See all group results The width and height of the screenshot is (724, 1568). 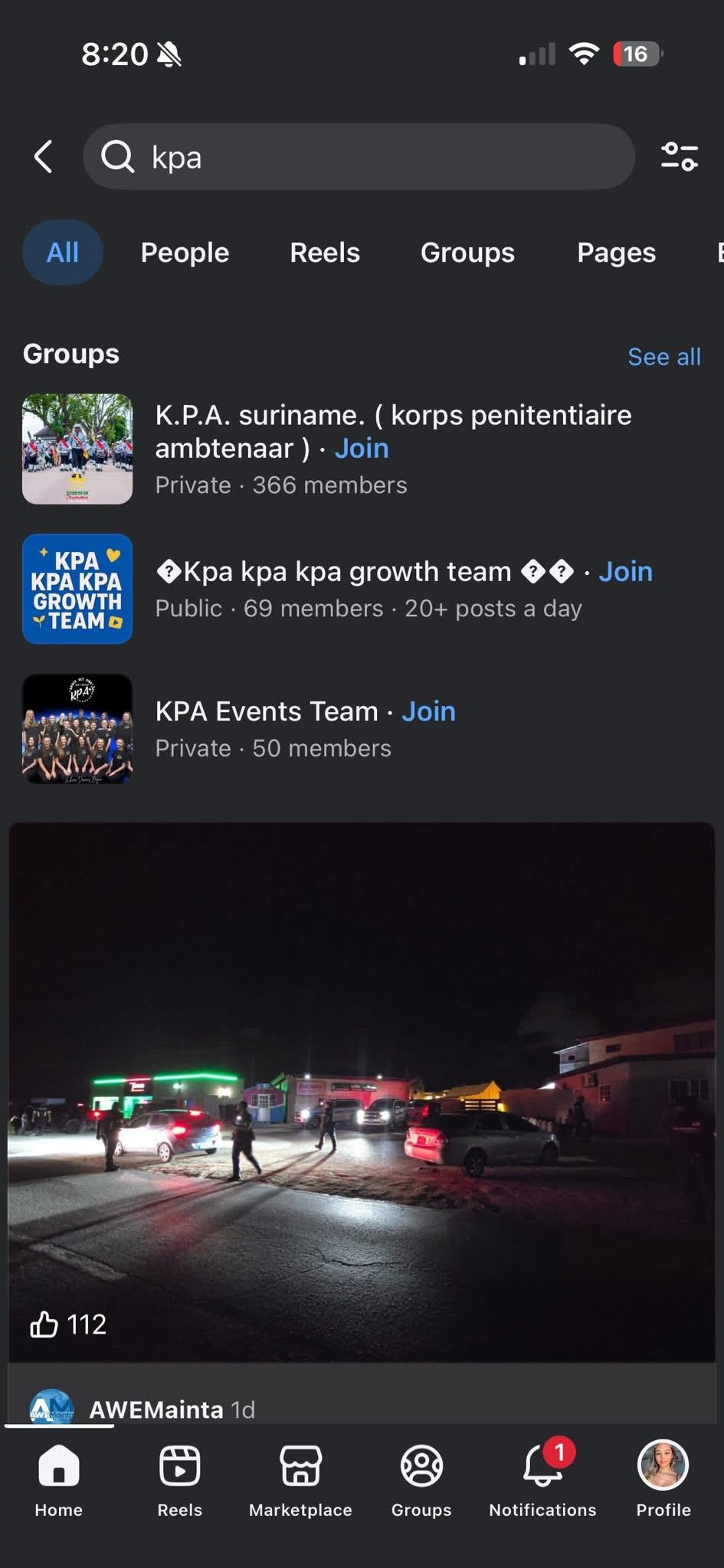click(x=663, y=357)
